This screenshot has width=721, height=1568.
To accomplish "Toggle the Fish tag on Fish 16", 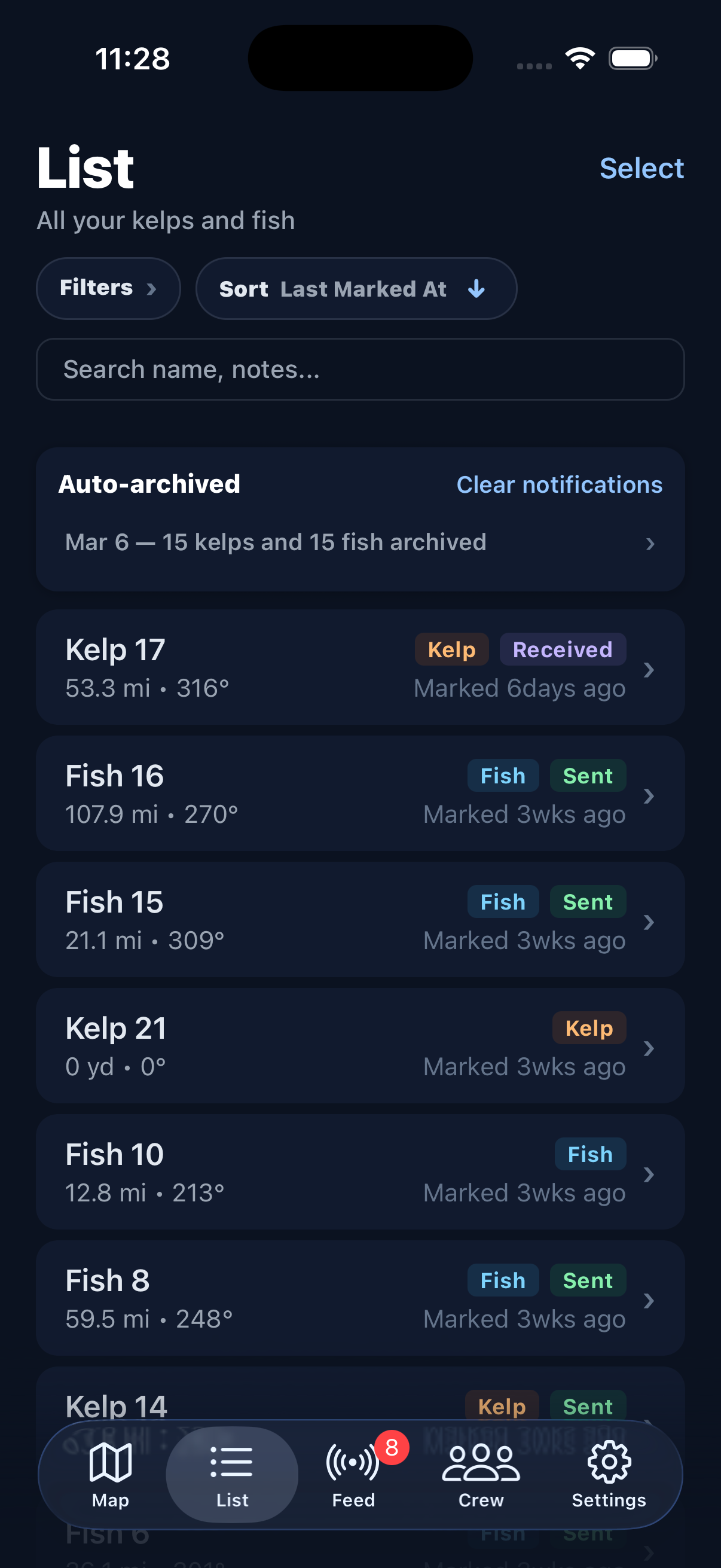I will (x=503, y=775).
